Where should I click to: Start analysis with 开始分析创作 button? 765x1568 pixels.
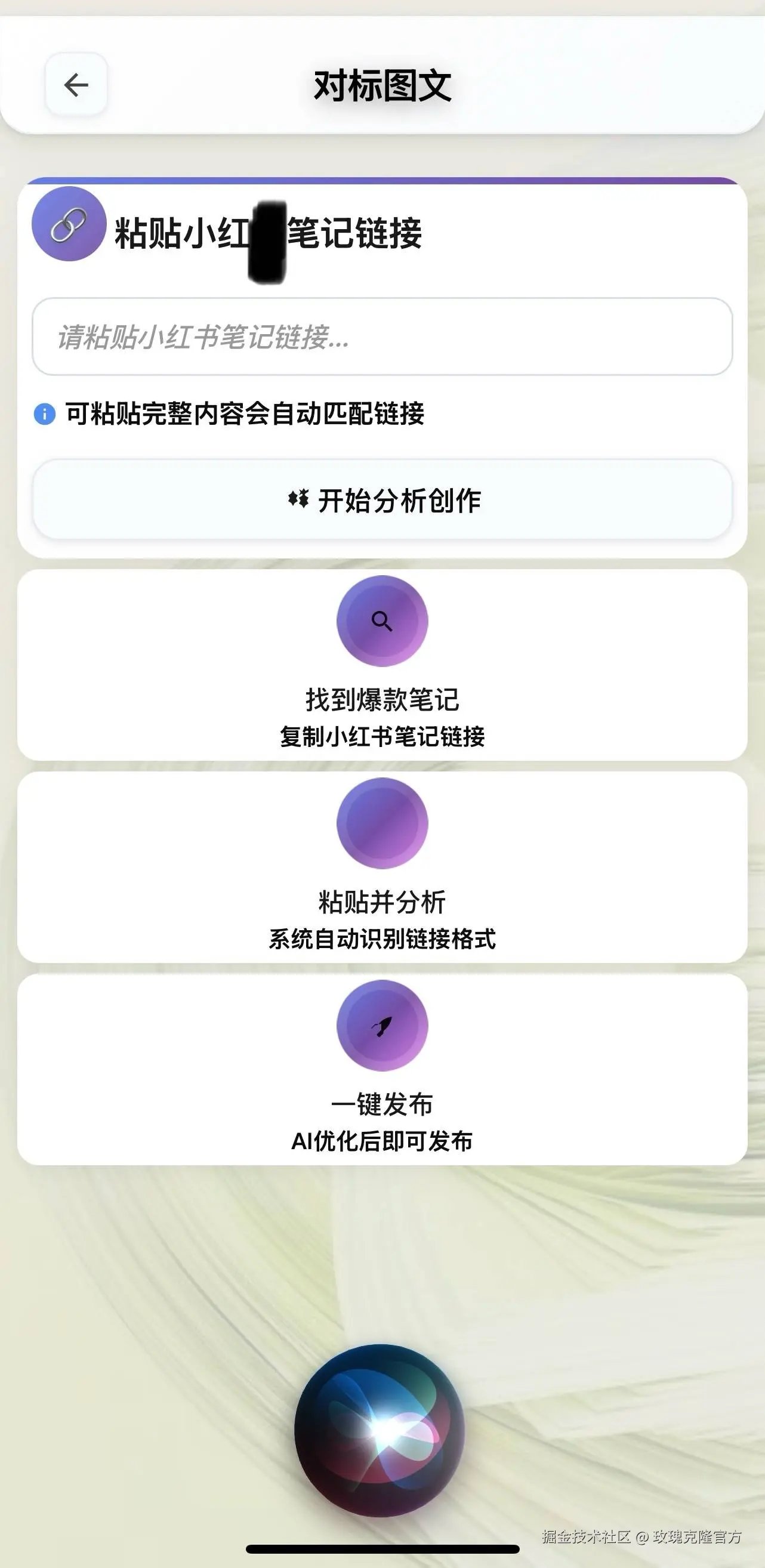(x=382, y=500)
